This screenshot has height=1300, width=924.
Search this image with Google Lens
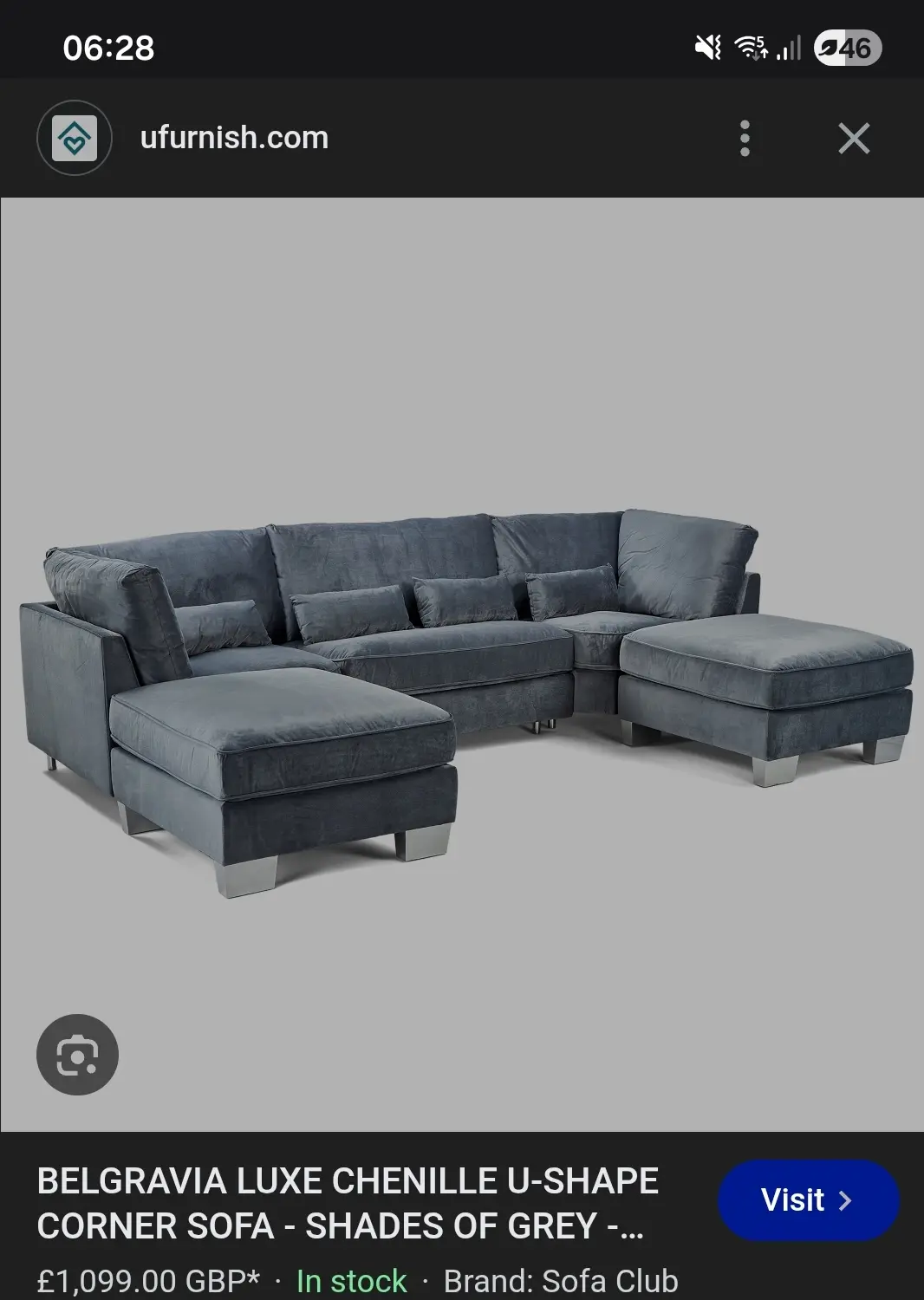click(77, 1055)
